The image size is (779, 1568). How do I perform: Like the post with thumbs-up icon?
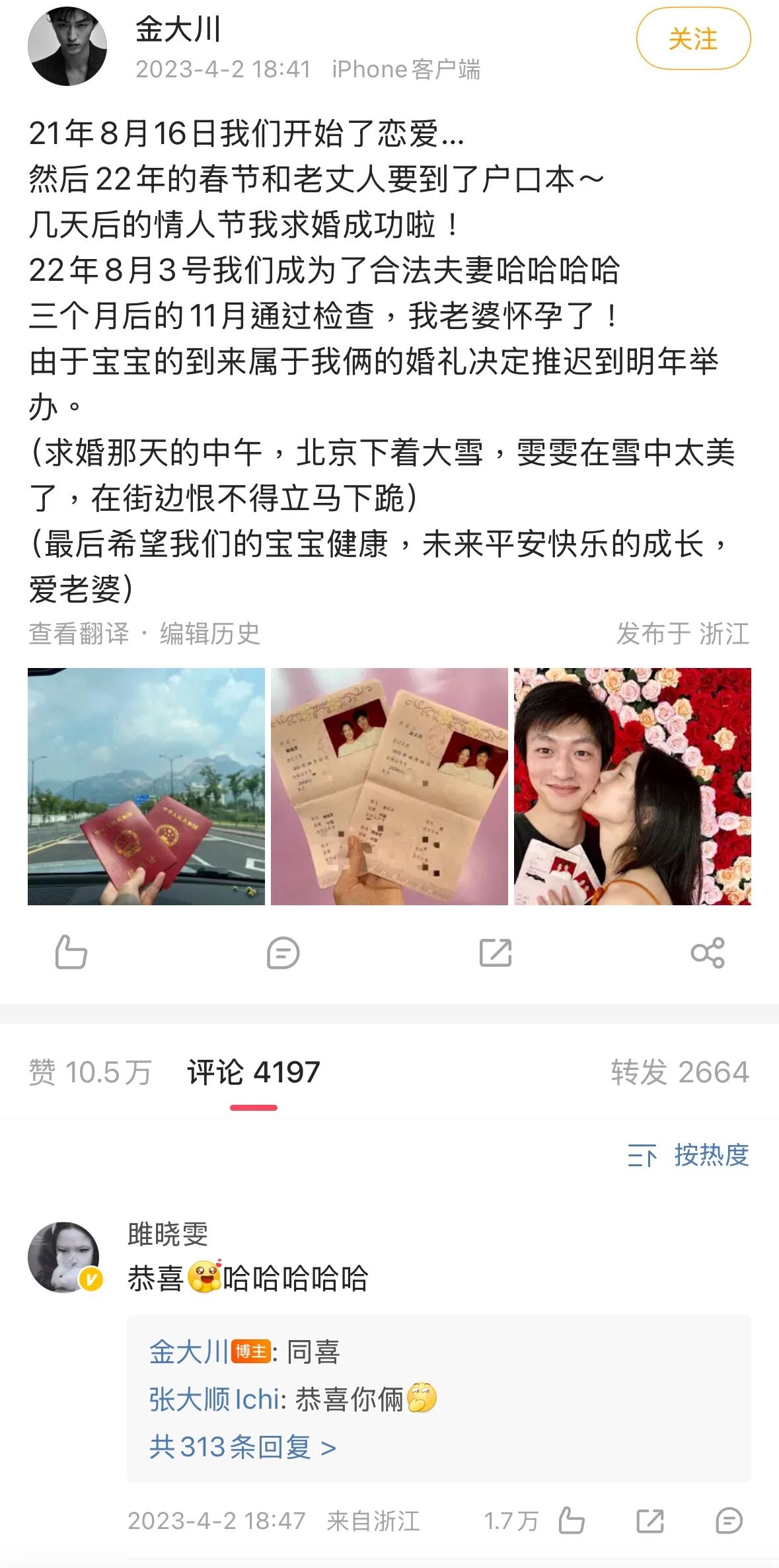click(x=71, y=952)
